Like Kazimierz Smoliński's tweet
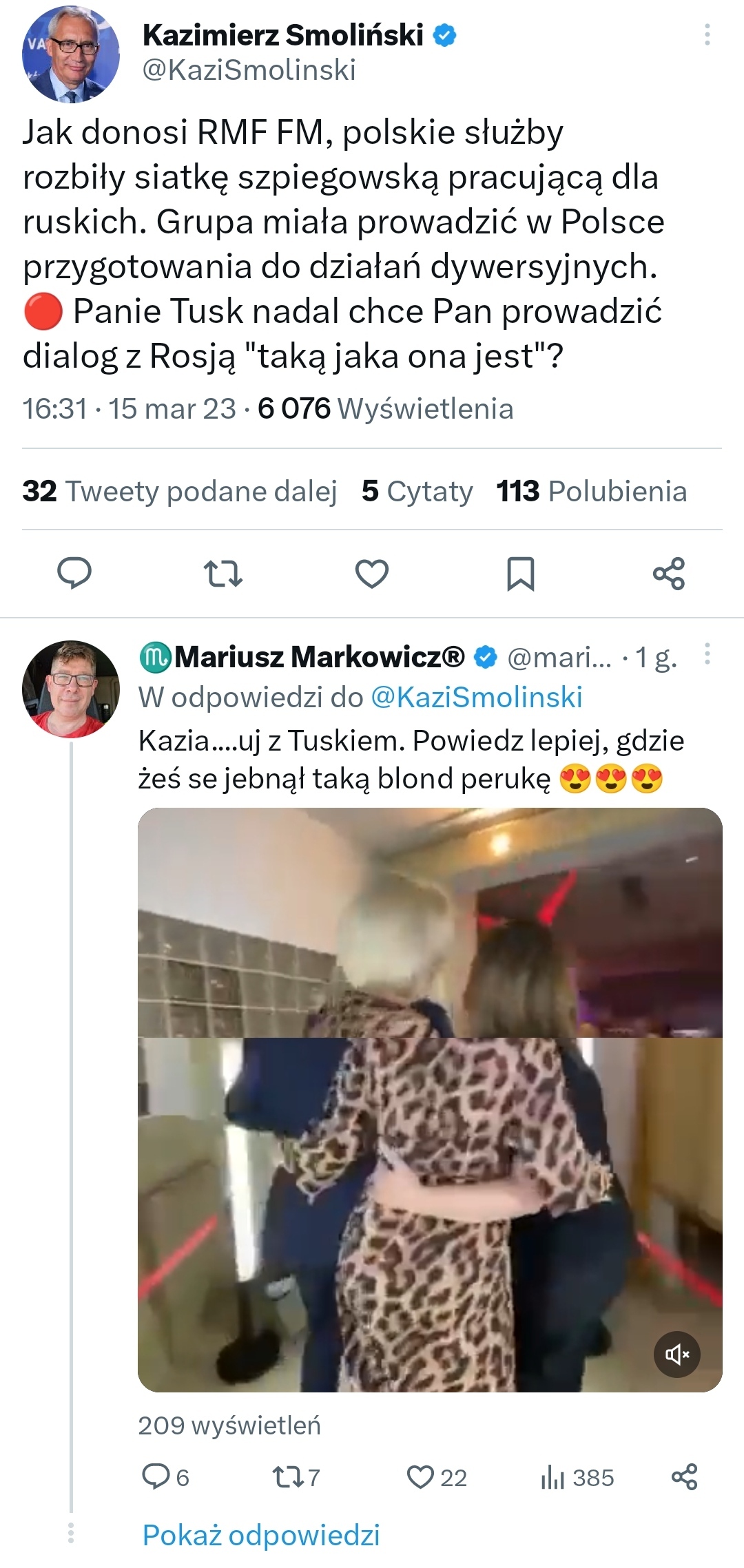744x1568 pixels. (372, 573)
